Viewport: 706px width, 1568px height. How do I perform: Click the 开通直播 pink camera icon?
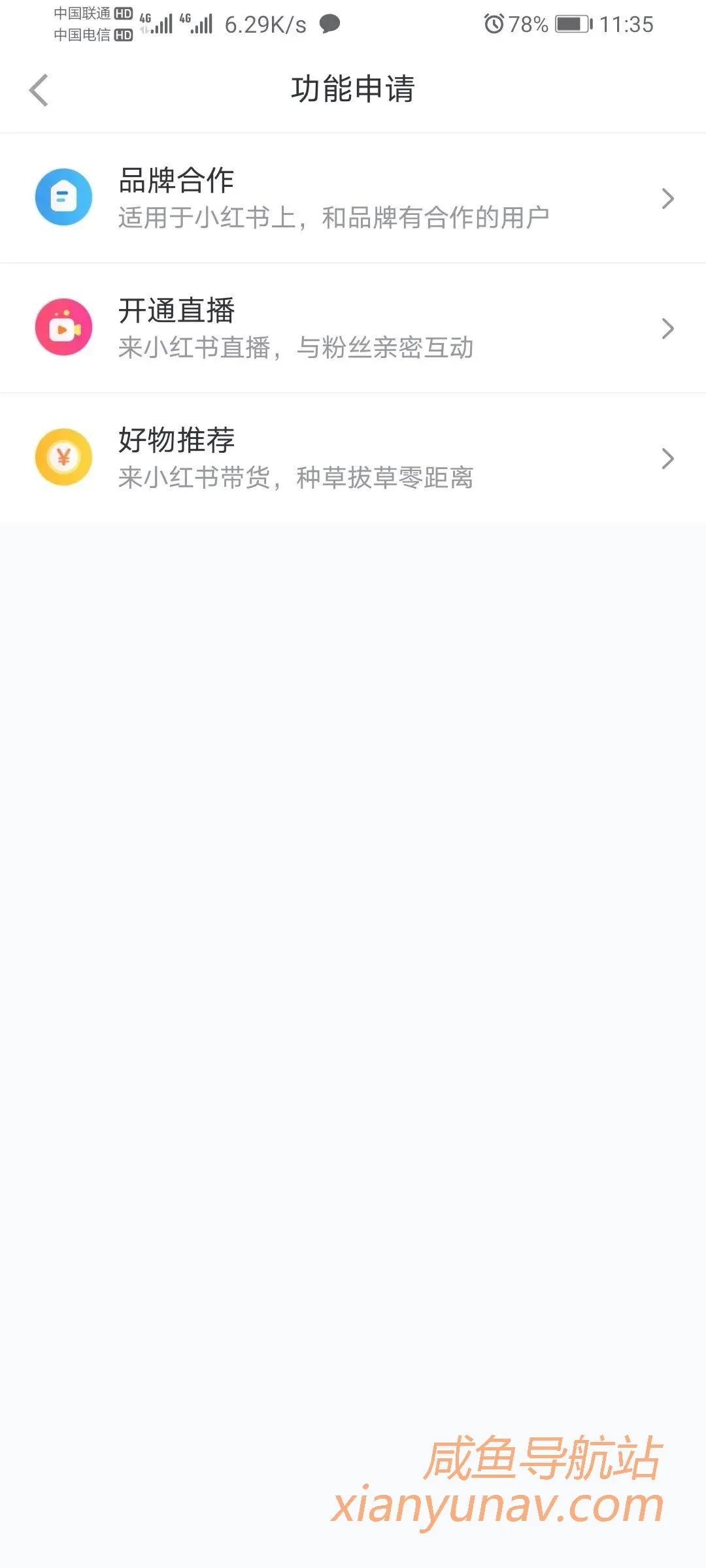point(64,326)
